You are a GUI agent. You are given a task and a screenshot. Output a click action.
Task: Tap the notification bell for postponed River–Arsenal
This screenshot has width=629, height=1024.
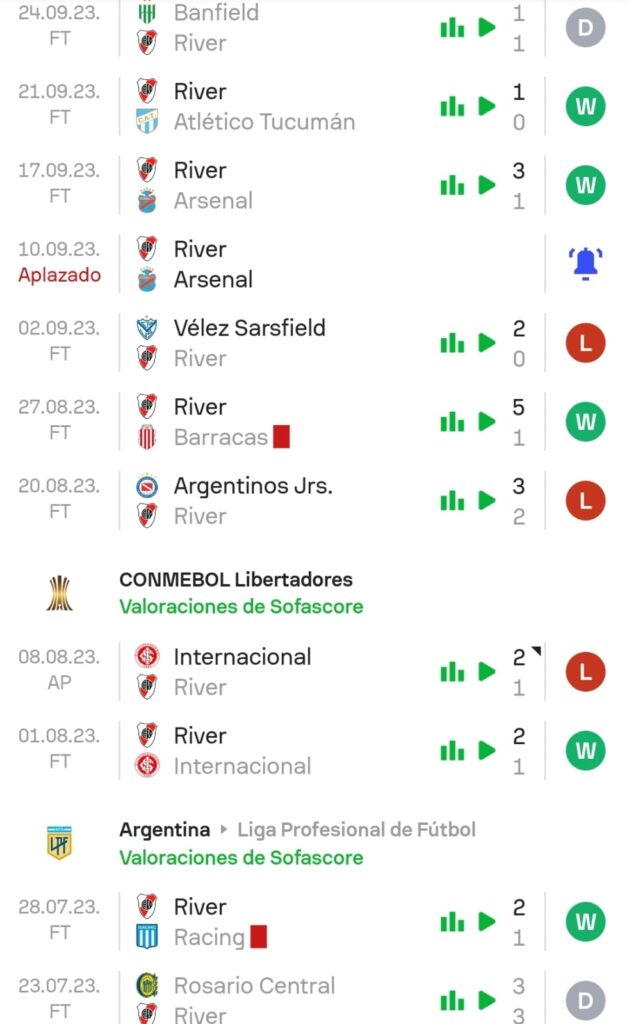click(585, 264)
